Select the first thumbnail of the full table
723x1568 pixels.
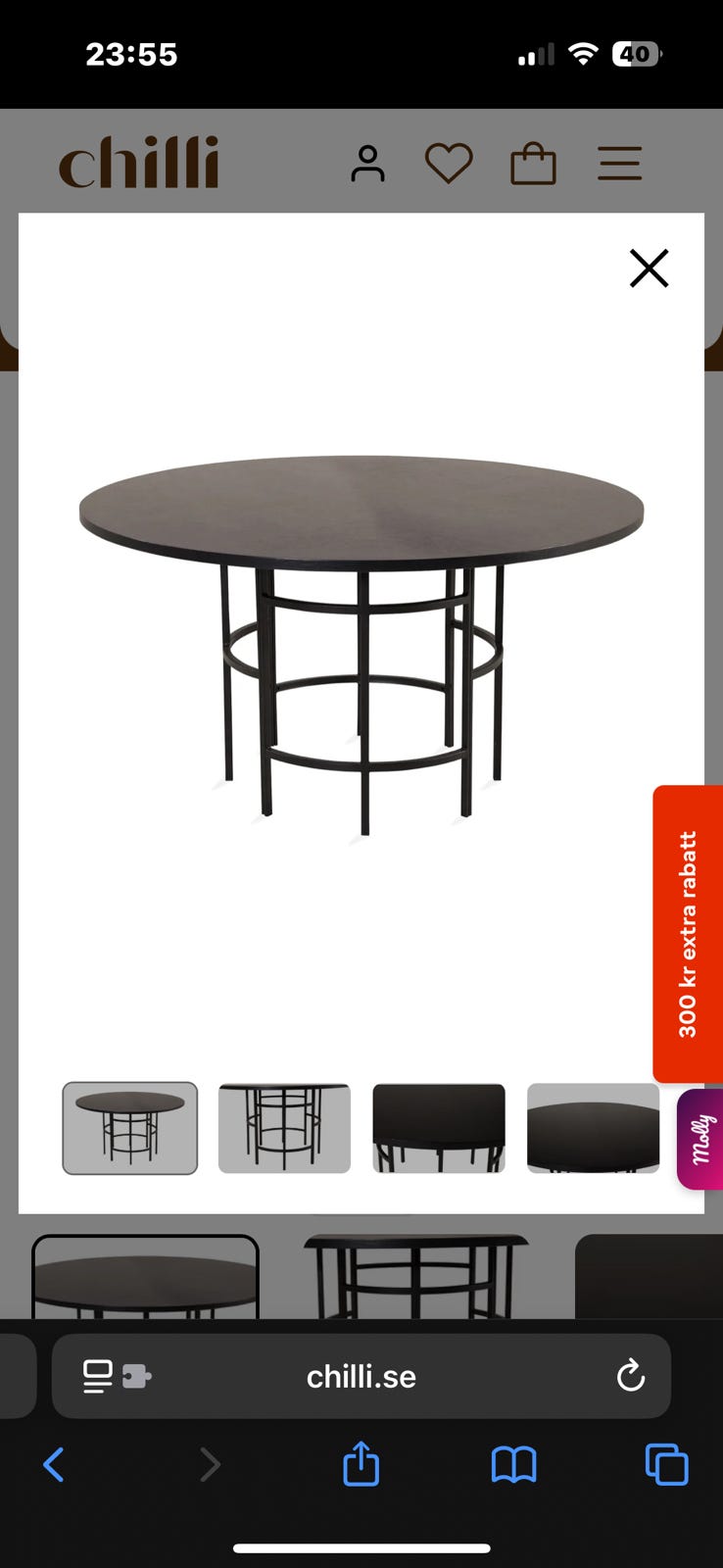(130, 1128)
